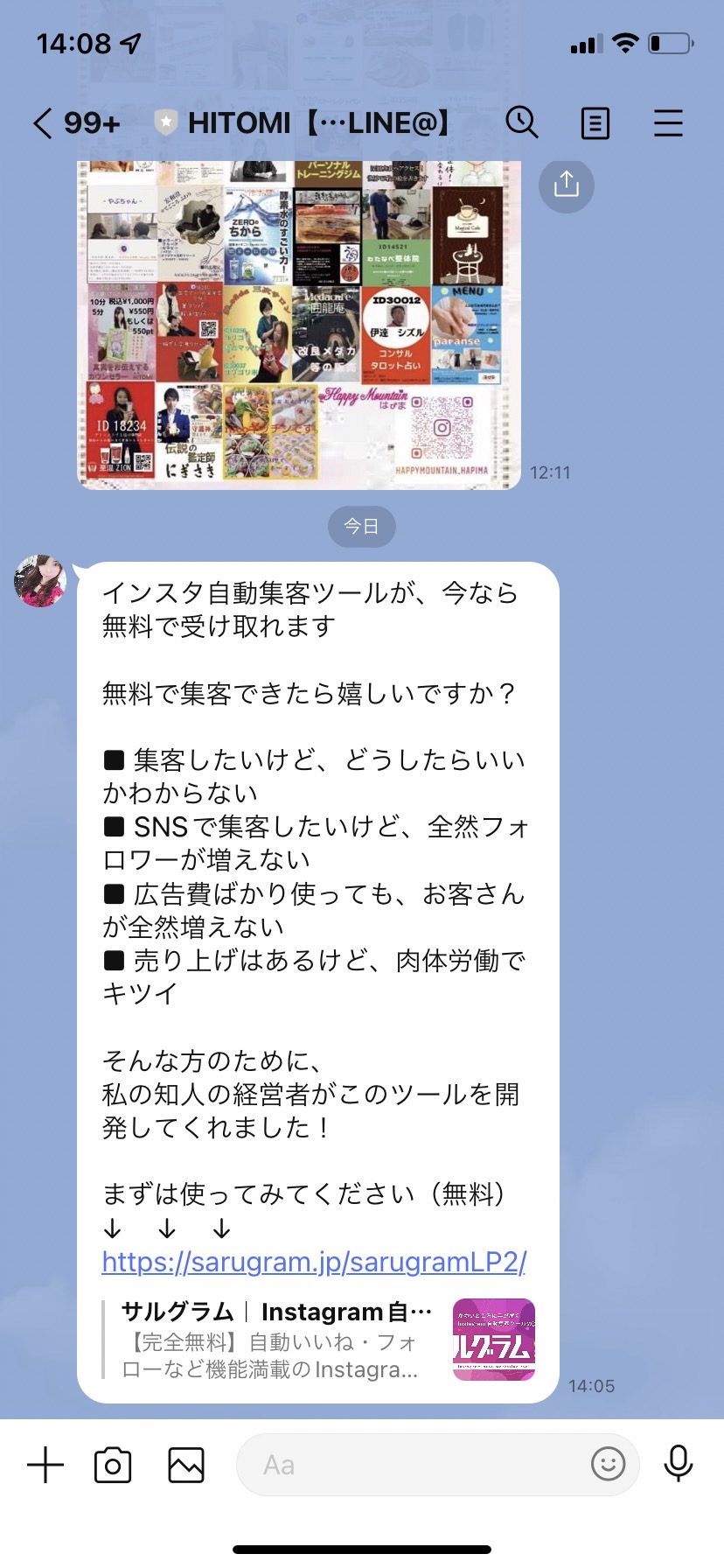
Task: Open the emoji and sticker picker
Action: tap(609, 1463)
